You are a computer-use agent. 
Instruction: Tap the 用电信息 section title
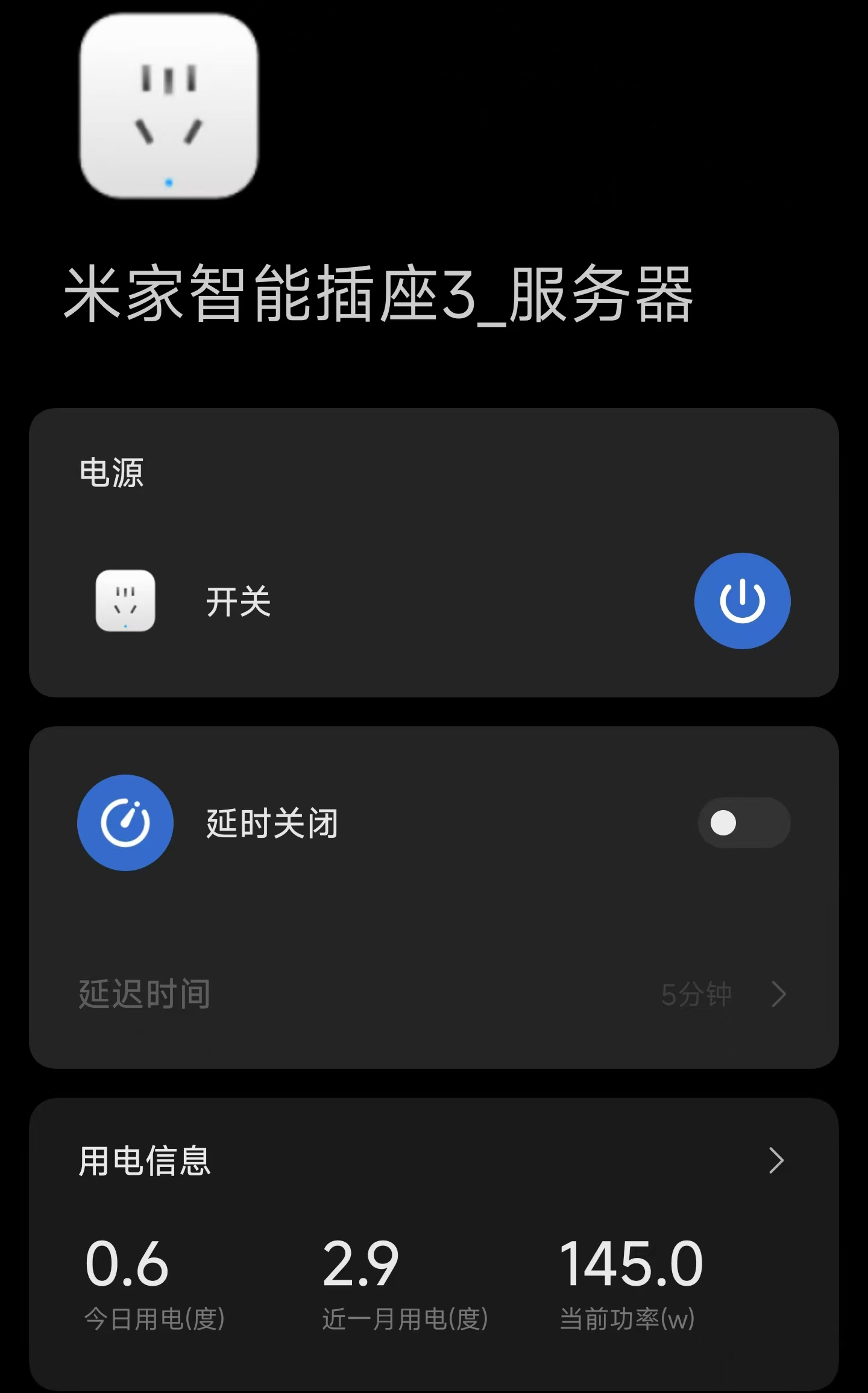[x=145, y=1160]
